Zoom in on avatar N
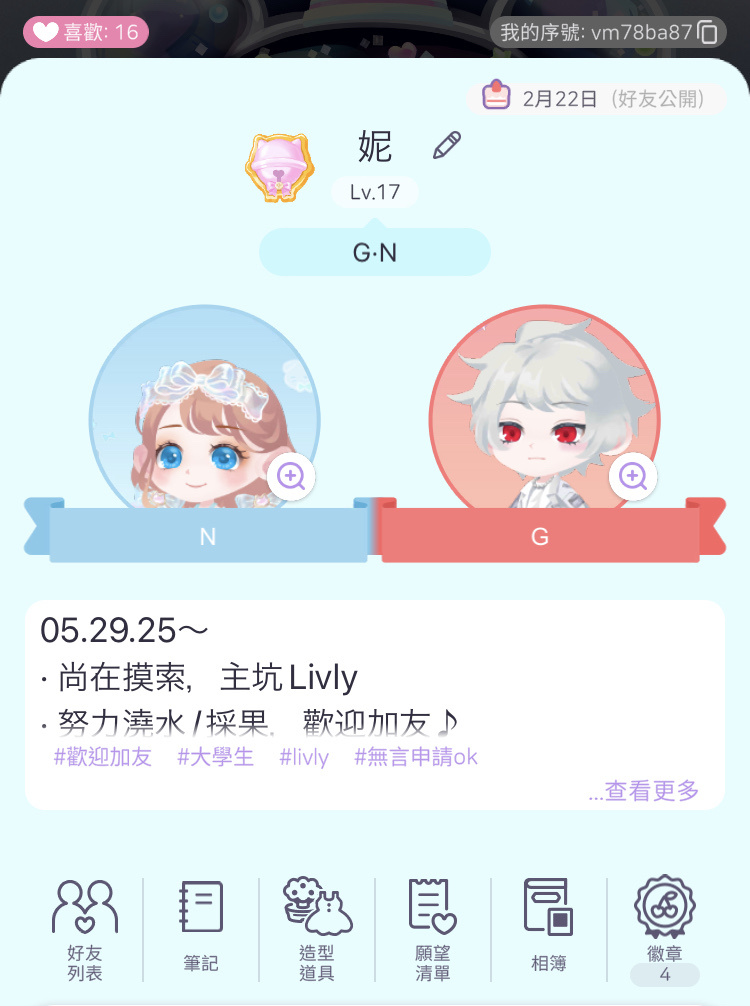This screenshot has width=750, height=1006. click(291, 476)
